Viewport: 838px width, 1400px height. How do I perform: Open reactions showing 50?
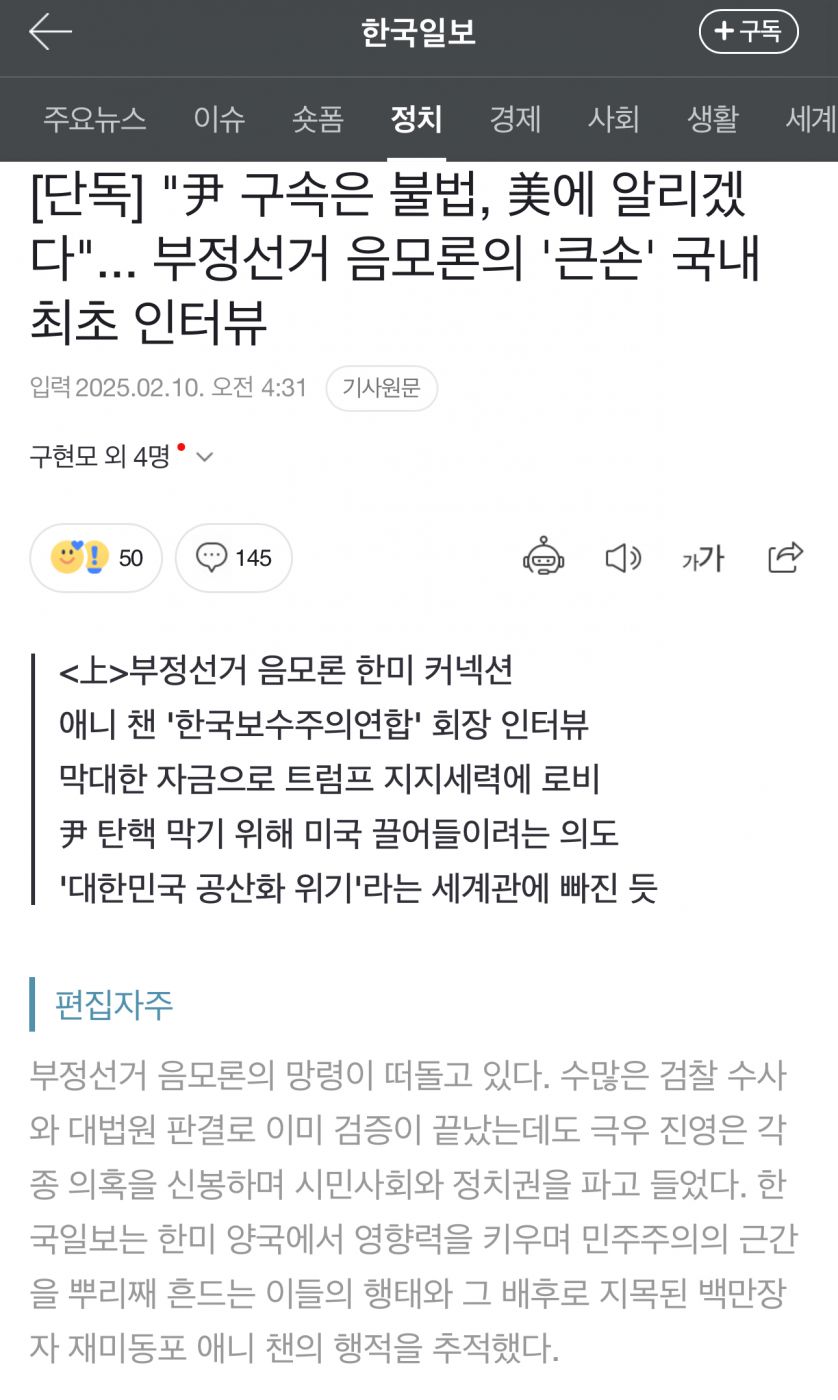point(96,558)
